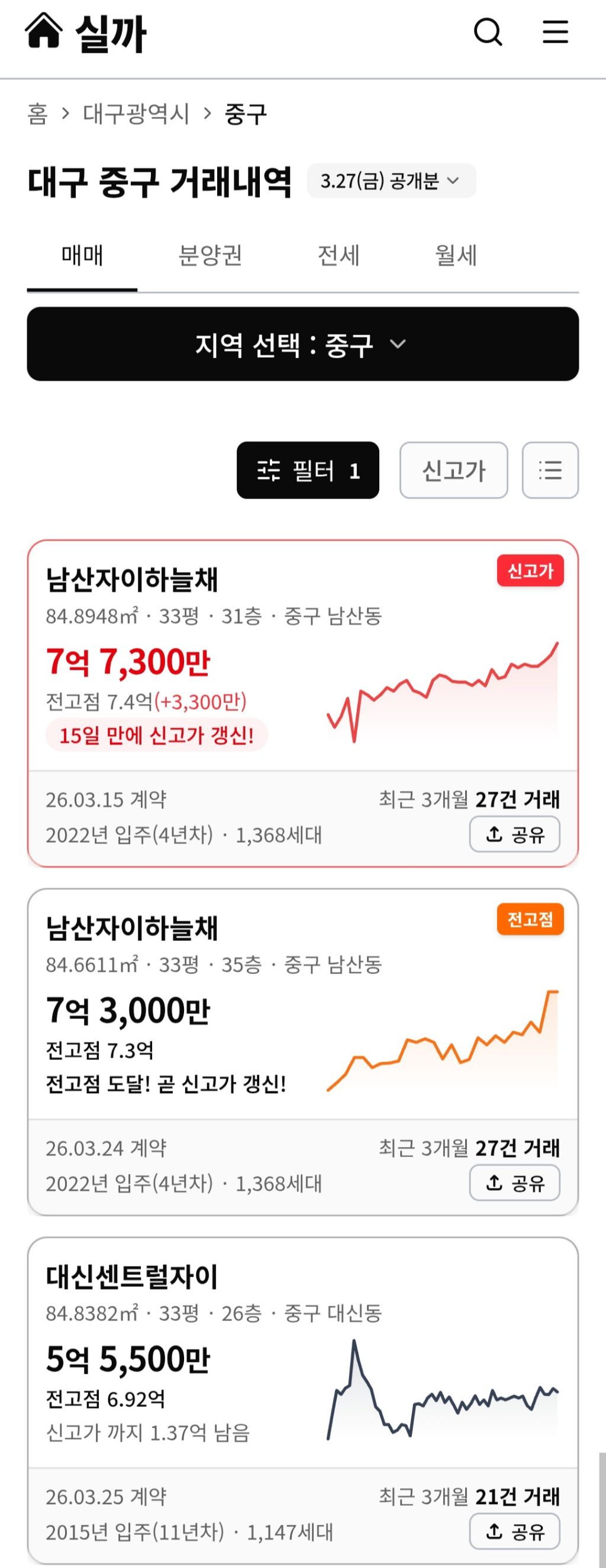Share the 대신센트럴자이 deal
The width and height of the screenshot is (606, 1568).
pyautogui.click(x=515, y=1531)
